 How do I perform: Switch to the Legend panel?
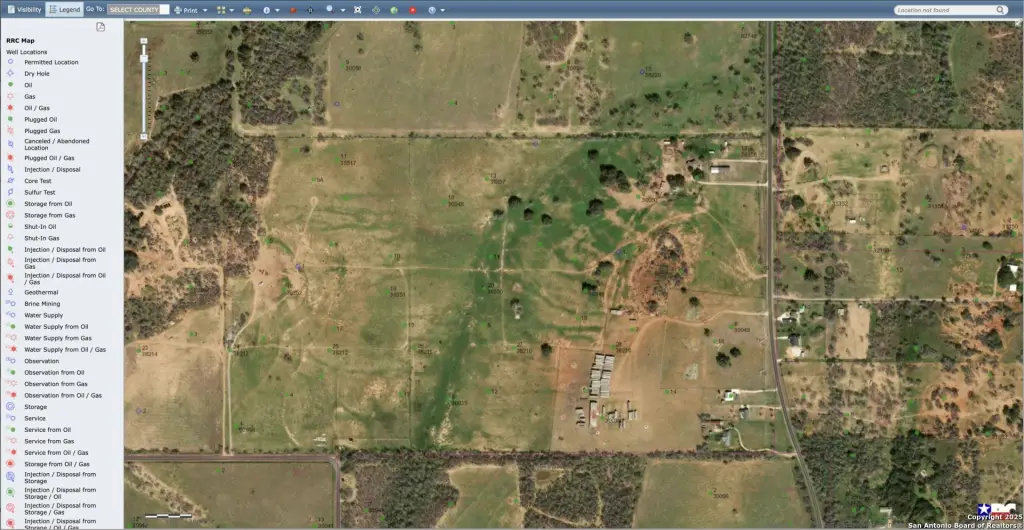[x=65, y=9]
